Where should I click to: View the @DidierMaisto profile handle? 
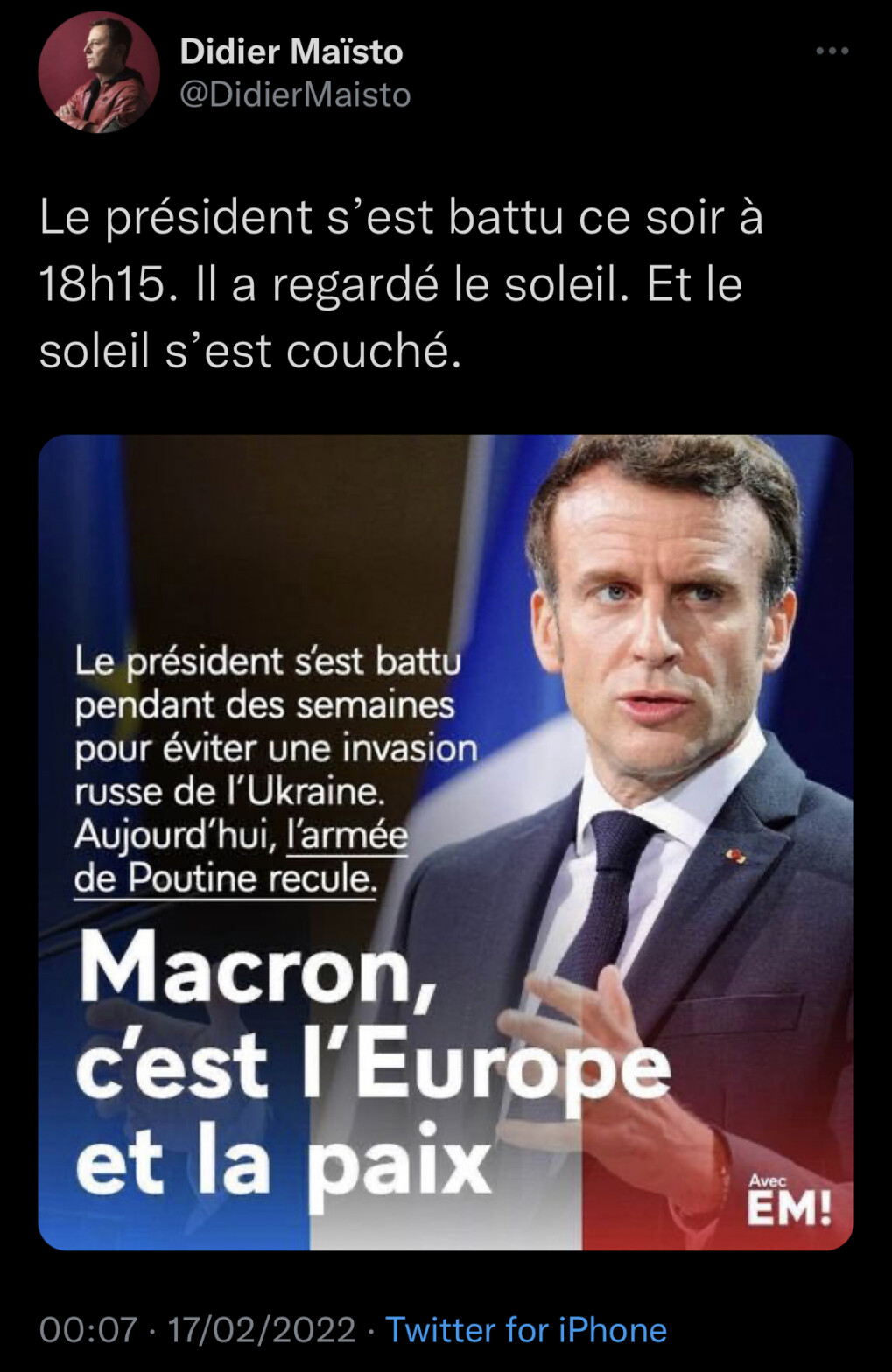(x=295, y=94)
